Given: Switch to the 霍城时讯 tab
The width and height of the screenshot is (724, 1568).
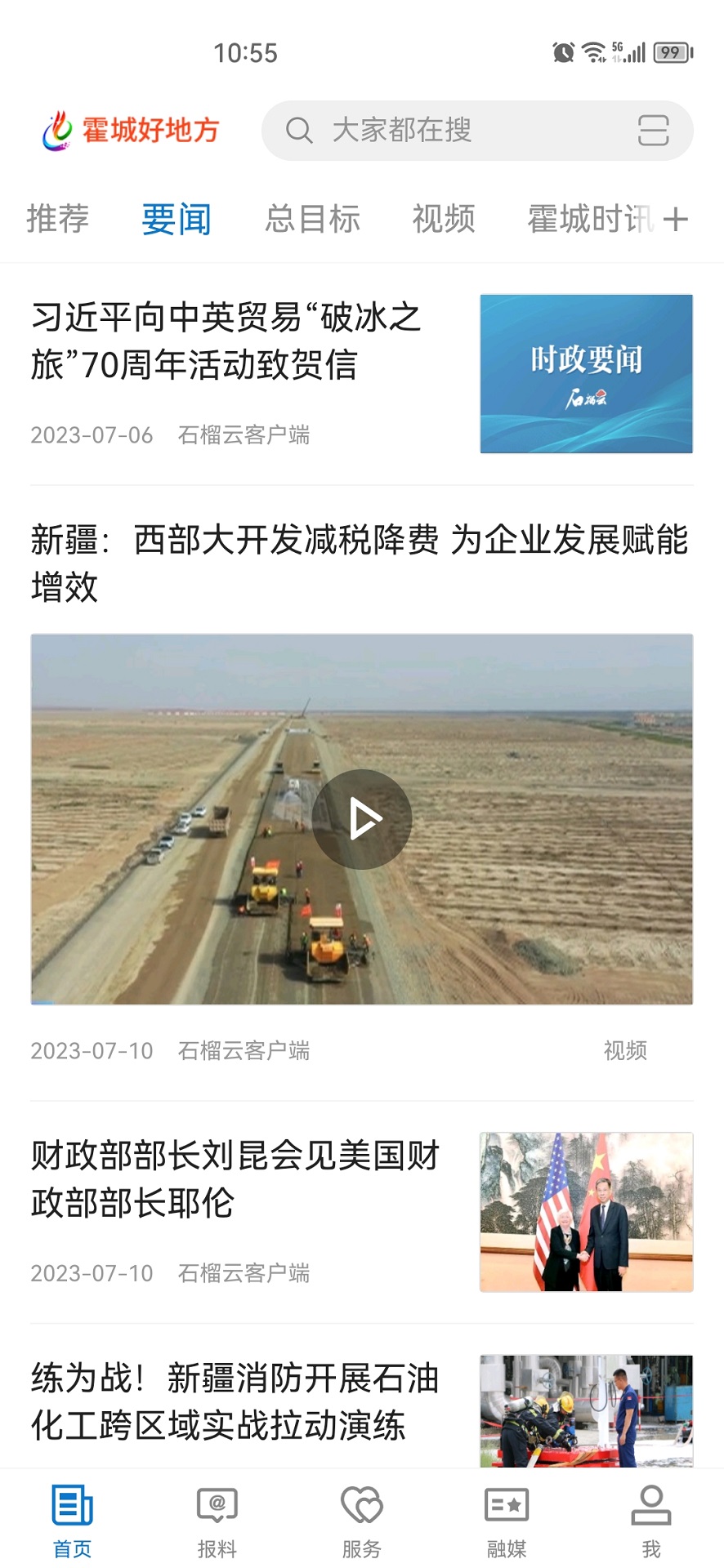Looking at the screenshot, I should tap(586, 218).
